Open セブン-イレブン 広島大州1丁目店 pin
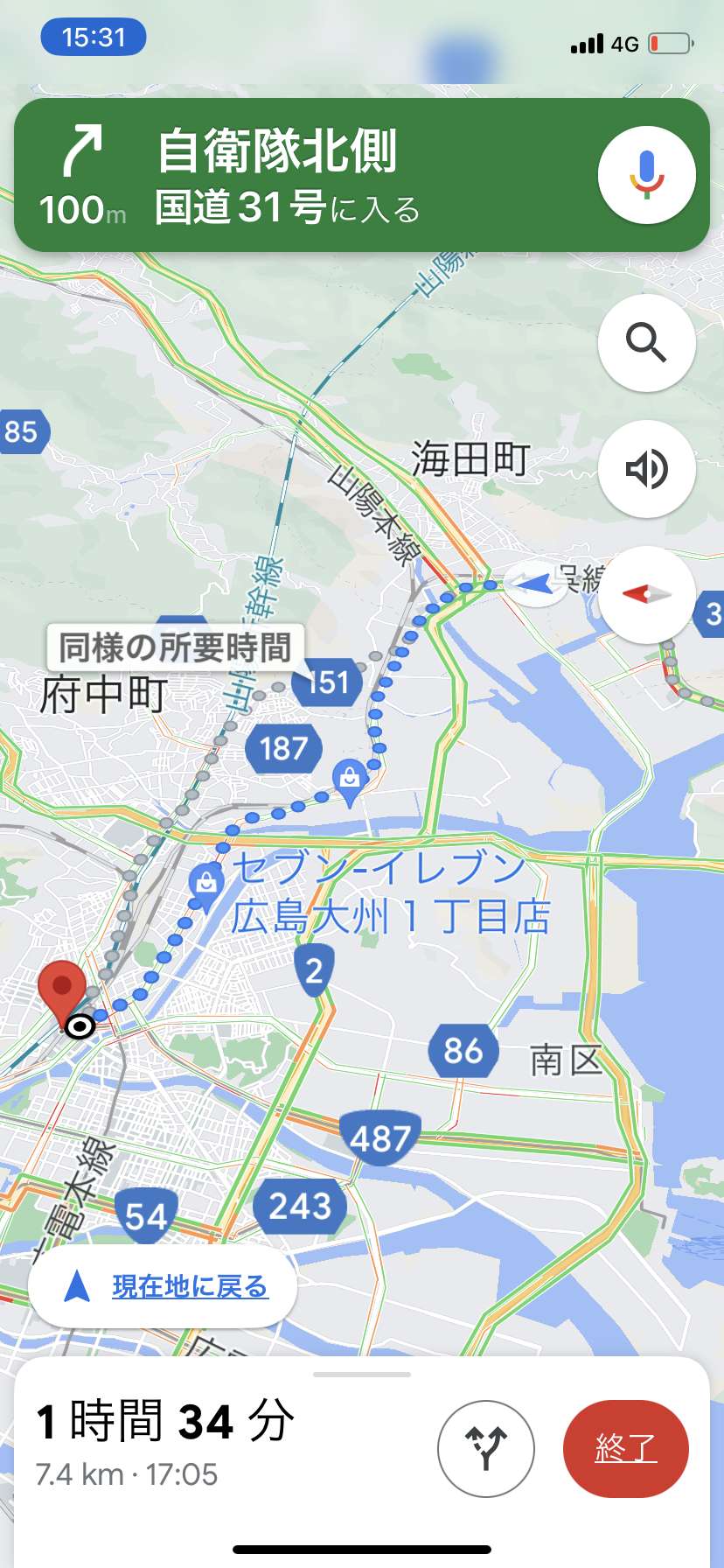The image size is (724, 1568). (205, 888)
